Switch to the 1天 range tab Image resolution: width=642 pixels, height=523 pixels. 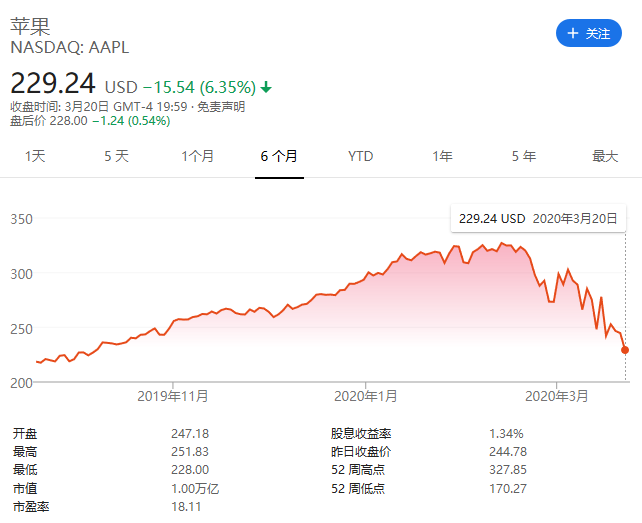pyautogui.click(x=35, y=156)
